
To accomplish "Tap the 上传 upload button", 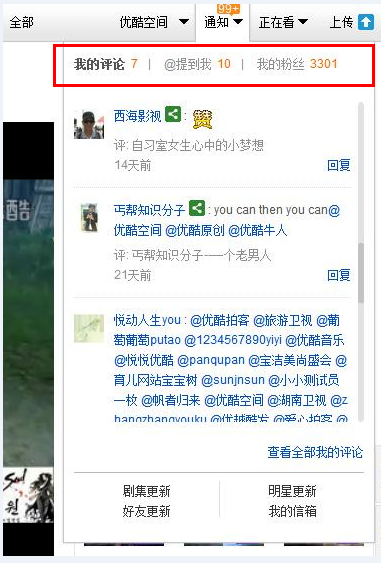I will coord(351,23).
